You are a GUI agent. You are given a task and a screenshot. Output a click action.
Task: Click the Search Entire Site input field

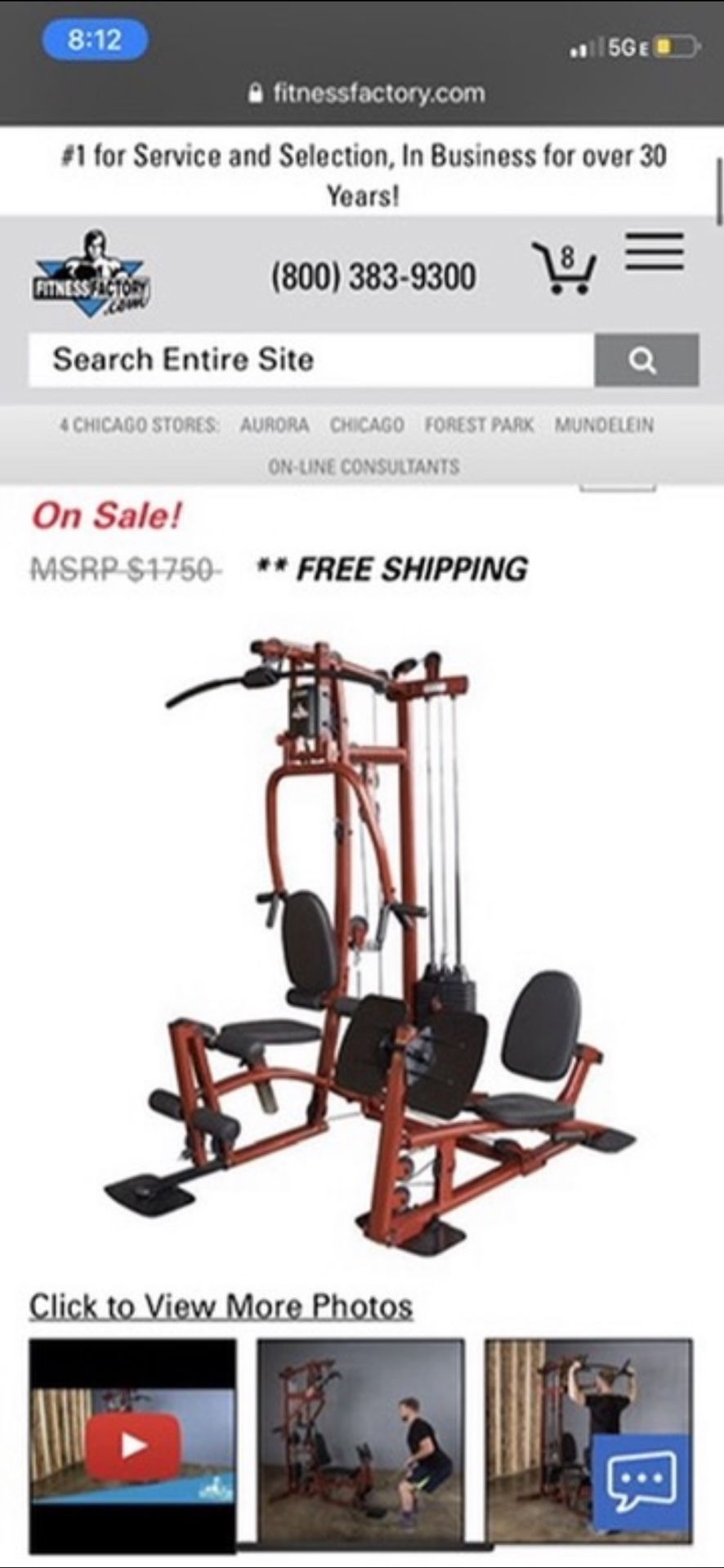point(311,359)
